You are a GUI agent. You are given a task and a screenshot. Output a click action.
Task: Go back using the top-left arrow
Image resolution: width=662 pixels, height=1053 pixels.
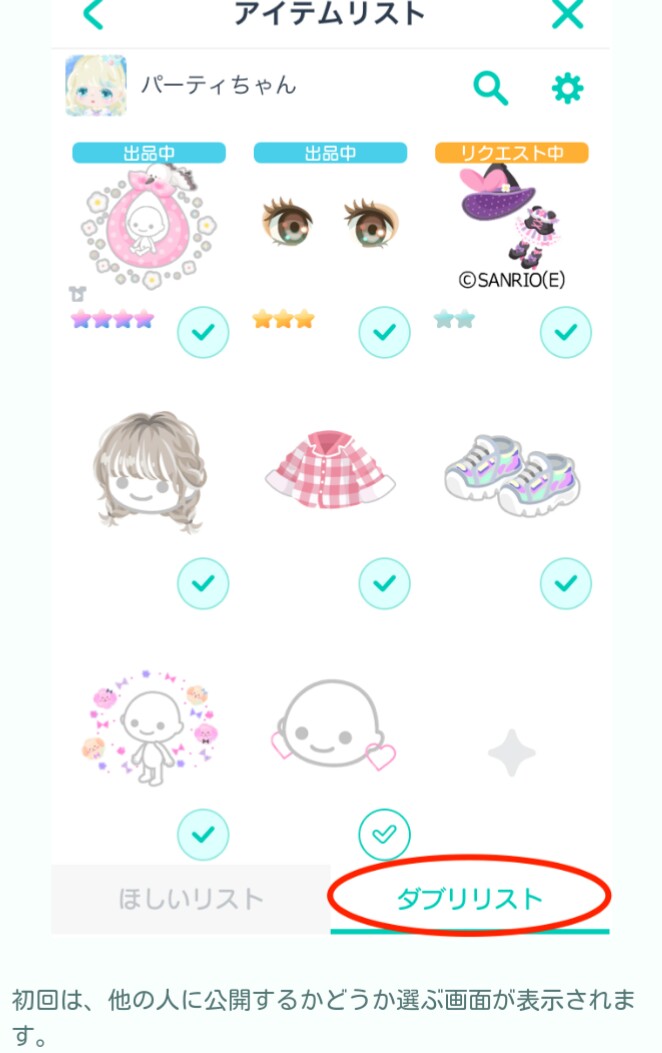[x=93, y=14]
